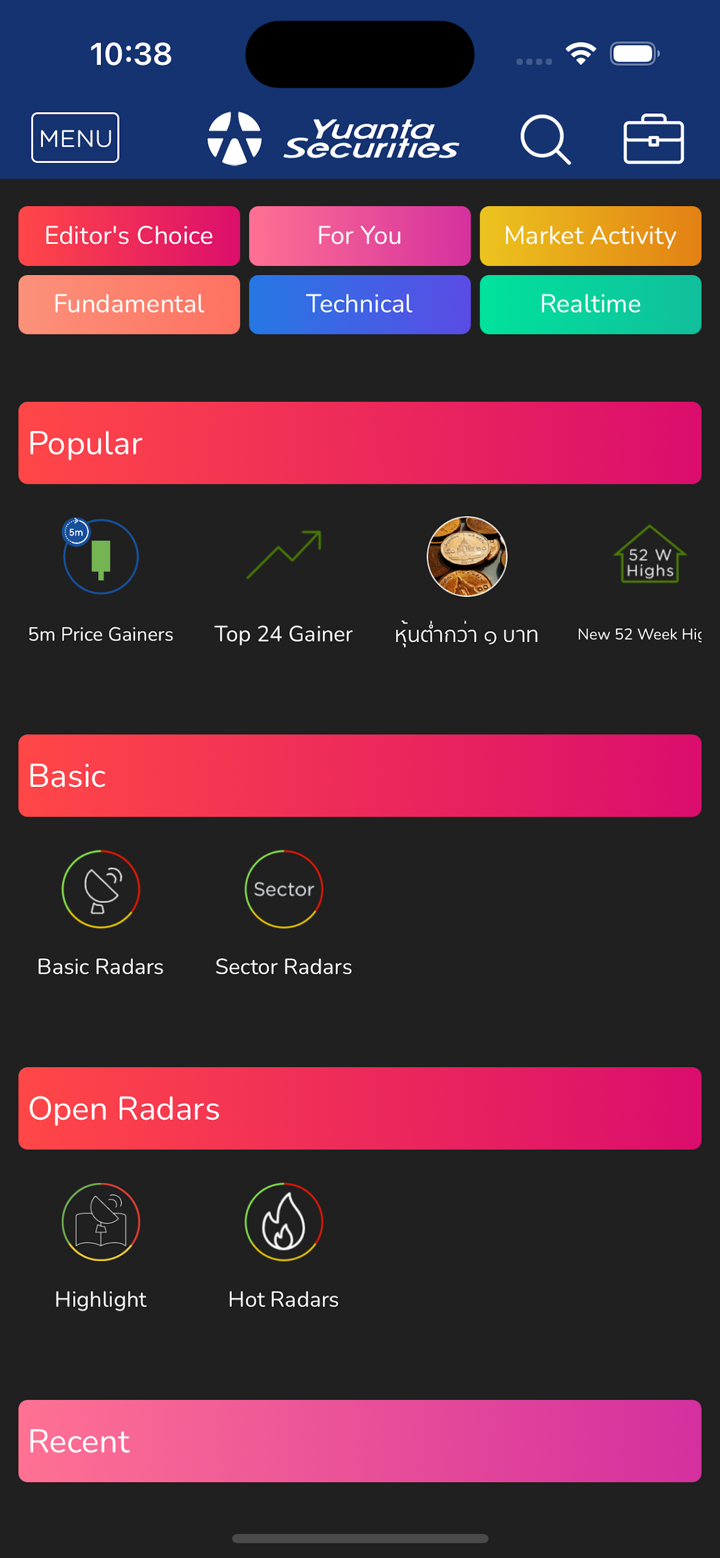Image resolution: width=720 pixels, height=1558 pixels.
Task: Switch to the Fundamental category
Action: [x=129, y=304]
